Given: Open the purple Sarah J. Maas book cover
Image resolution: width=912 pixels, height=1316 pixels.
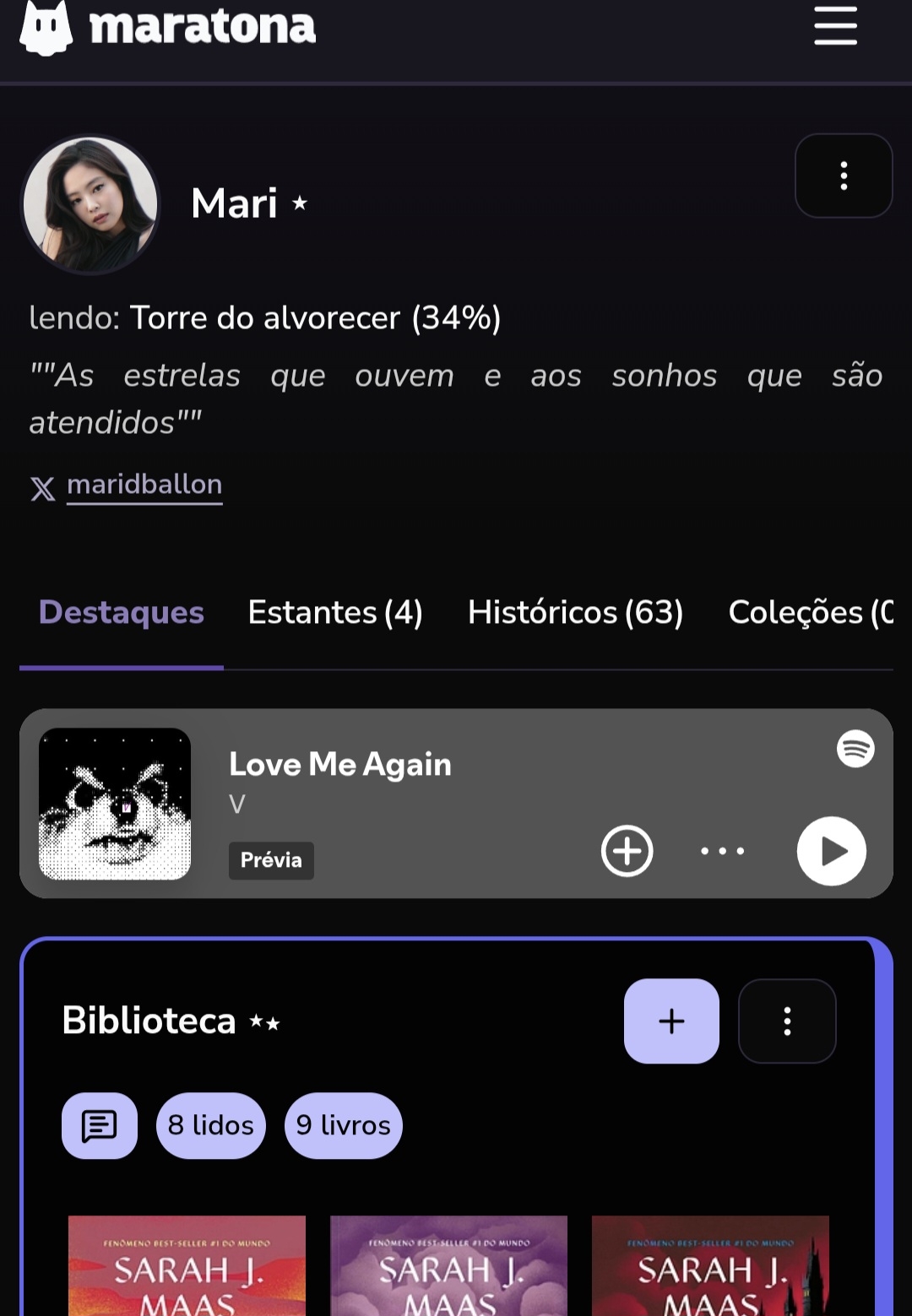Looking at the screenshot, I should [448, 1266].
